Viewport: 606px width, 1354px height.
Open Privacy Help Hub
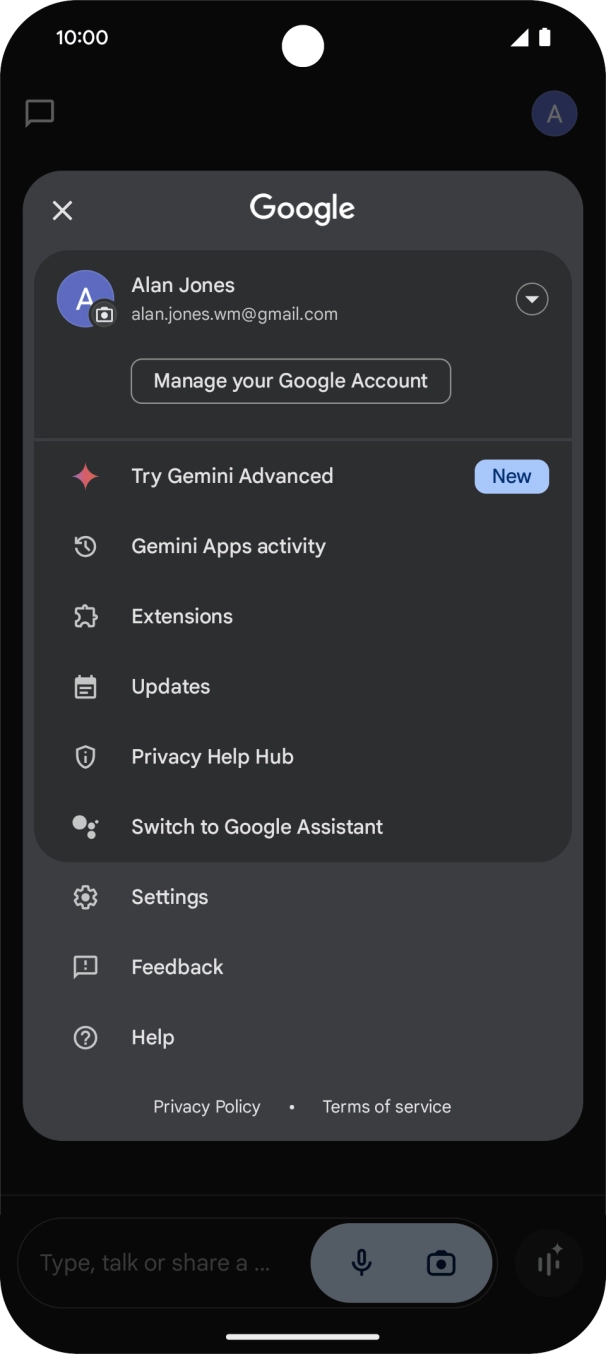pos(212,757)
